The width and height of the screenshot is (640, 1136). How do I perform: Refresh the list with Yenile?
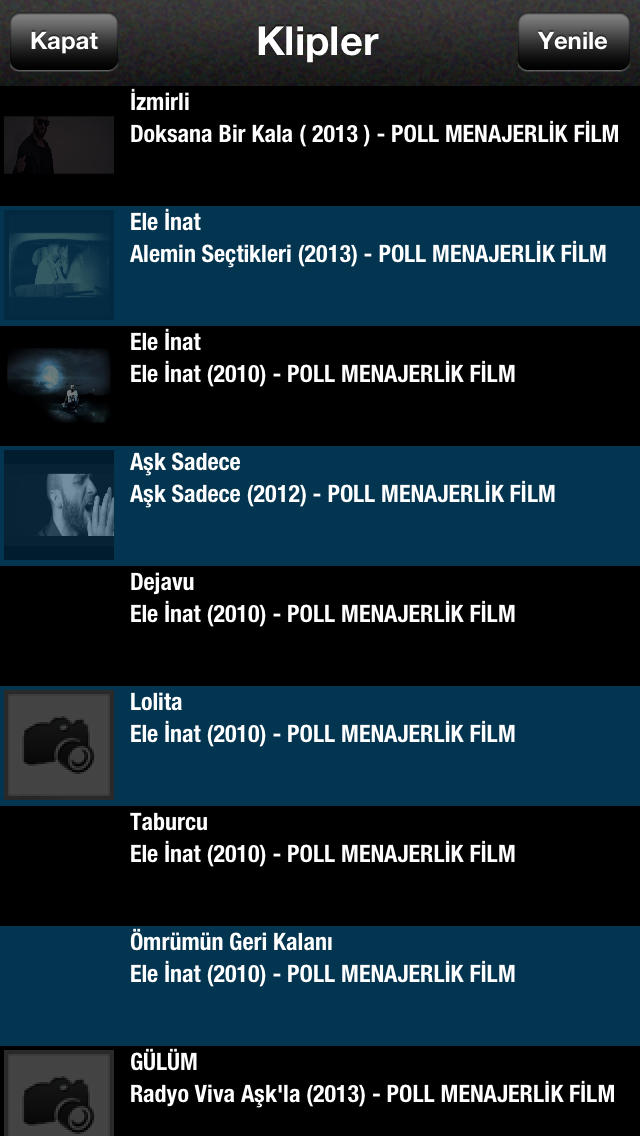tap(573, 42)
